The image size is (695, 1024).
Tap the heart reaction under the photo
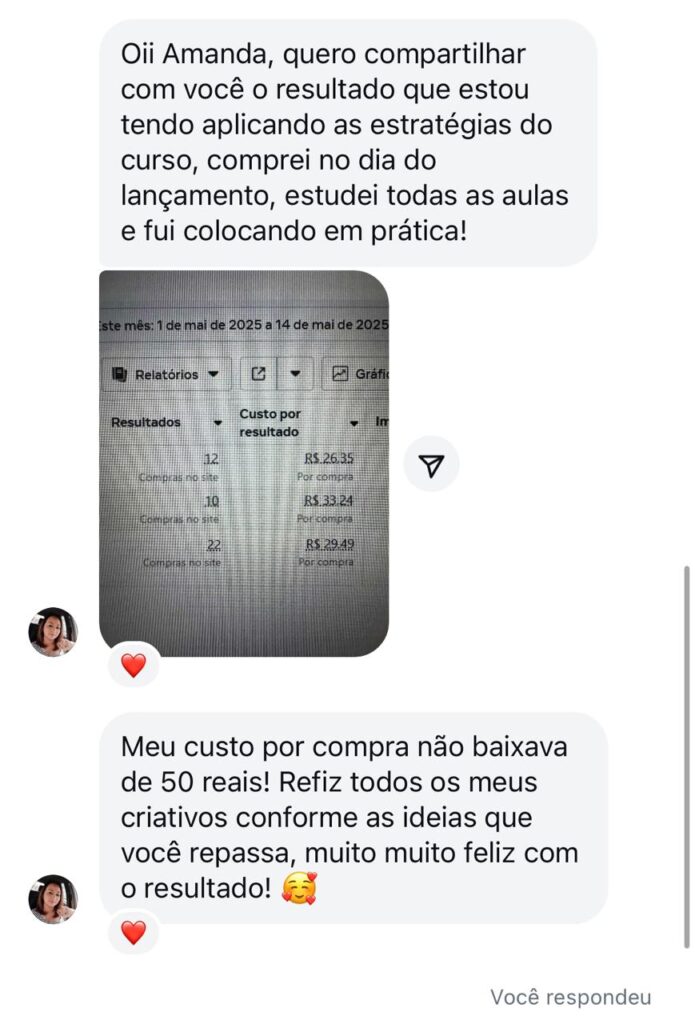click(133, 664)
